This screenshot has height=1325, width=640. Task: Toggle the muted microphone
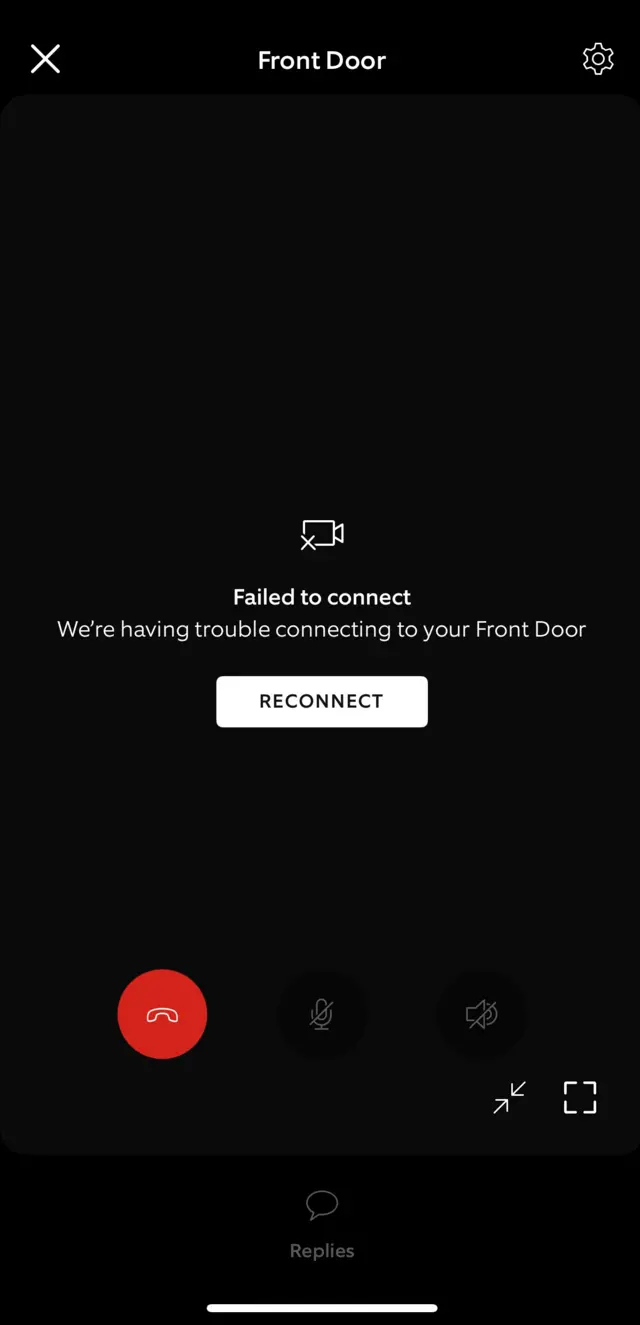click(321, 1014)
